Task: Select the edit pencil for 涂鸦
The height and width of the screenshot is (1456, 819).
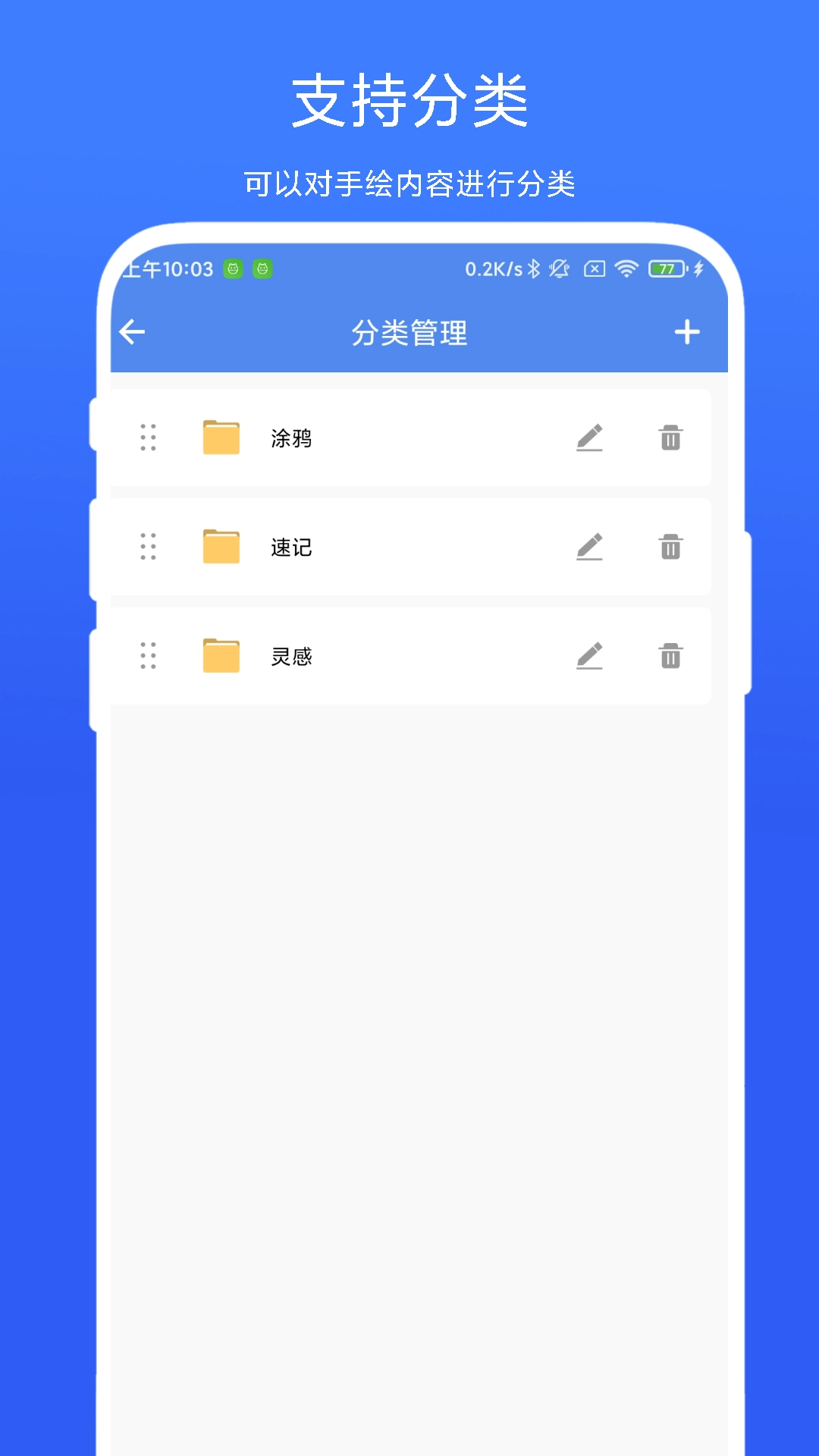Action: (x=591, y=438)
